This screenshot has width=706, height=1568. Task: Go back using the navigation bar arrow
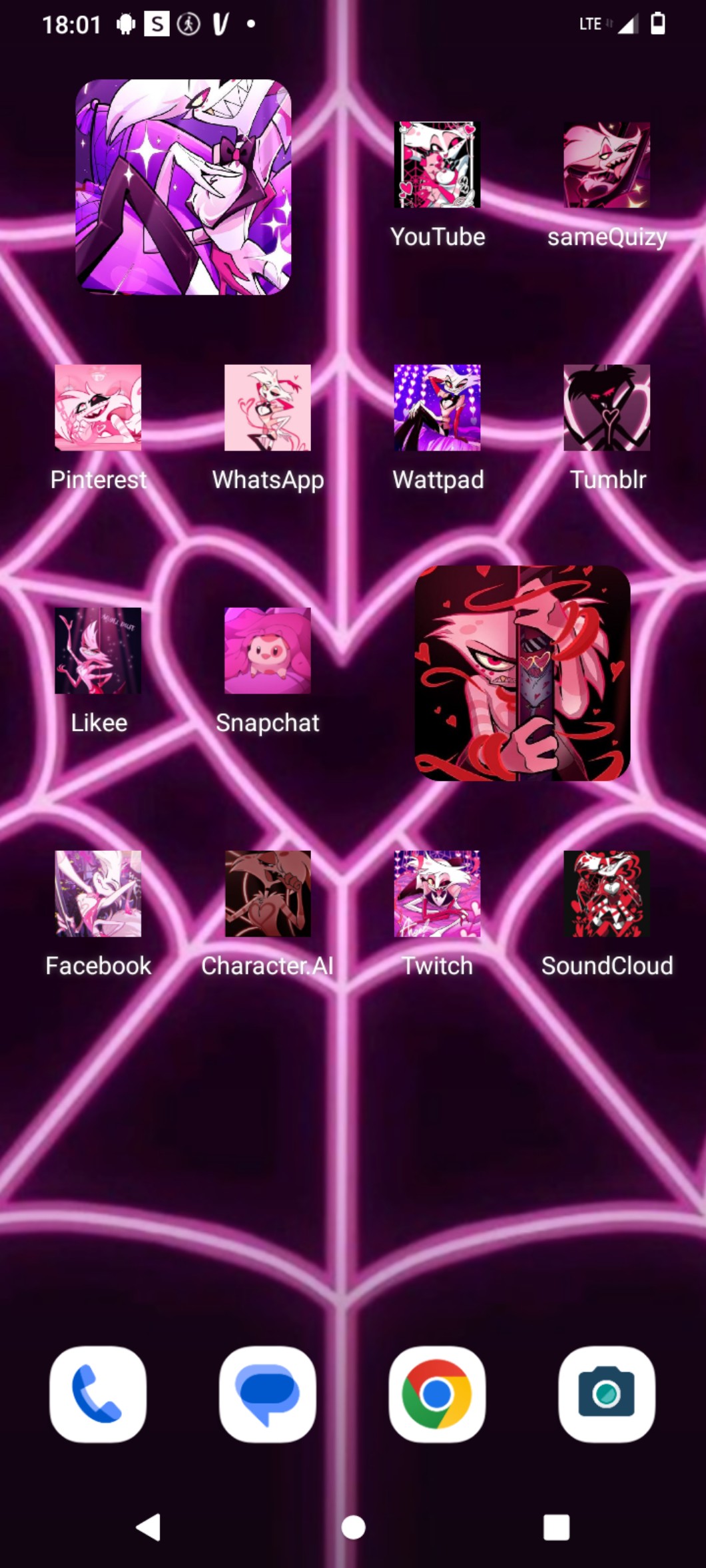tap(149, 1527)
